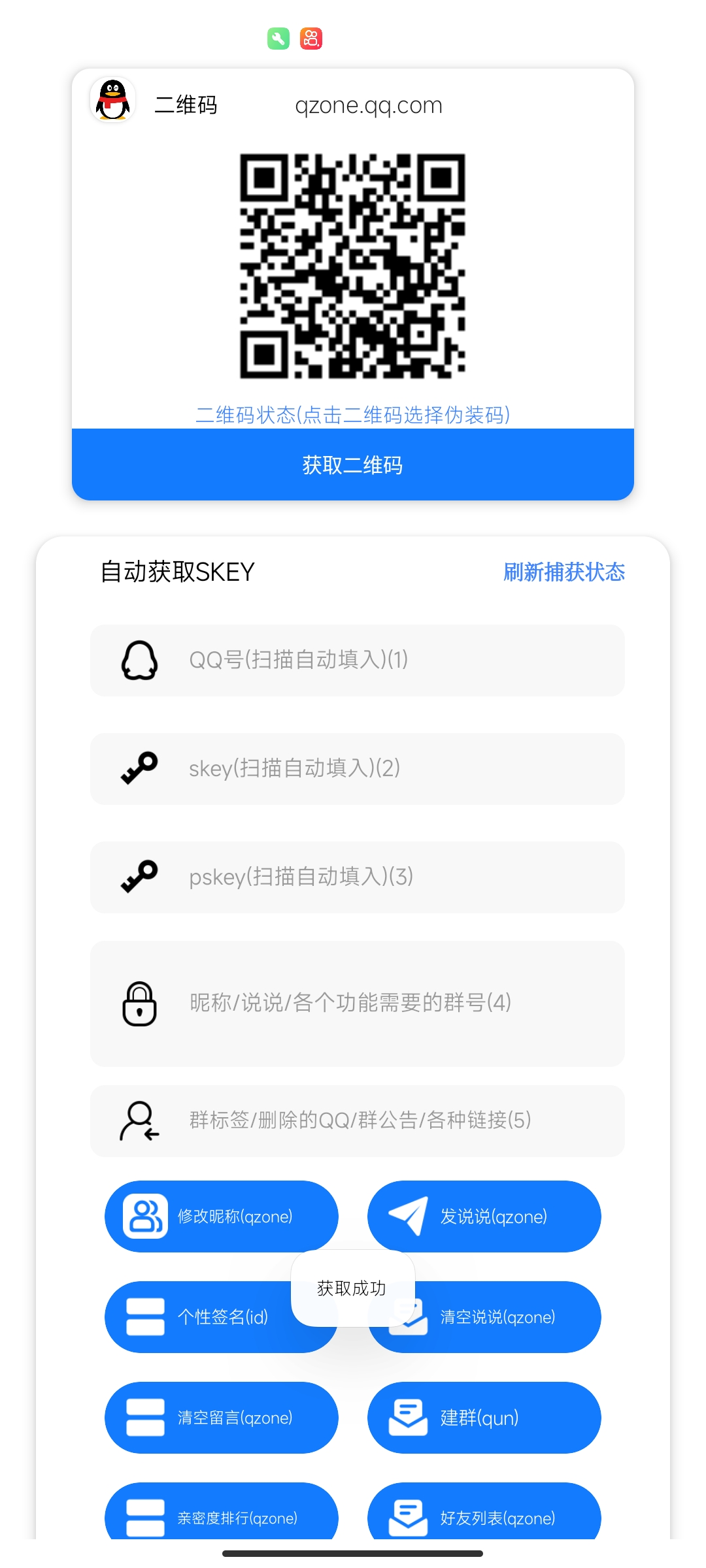The height and width of the screenshot is (1568, 706).
Task: Tap 获取二维码 button
Action: pos(353,465)
